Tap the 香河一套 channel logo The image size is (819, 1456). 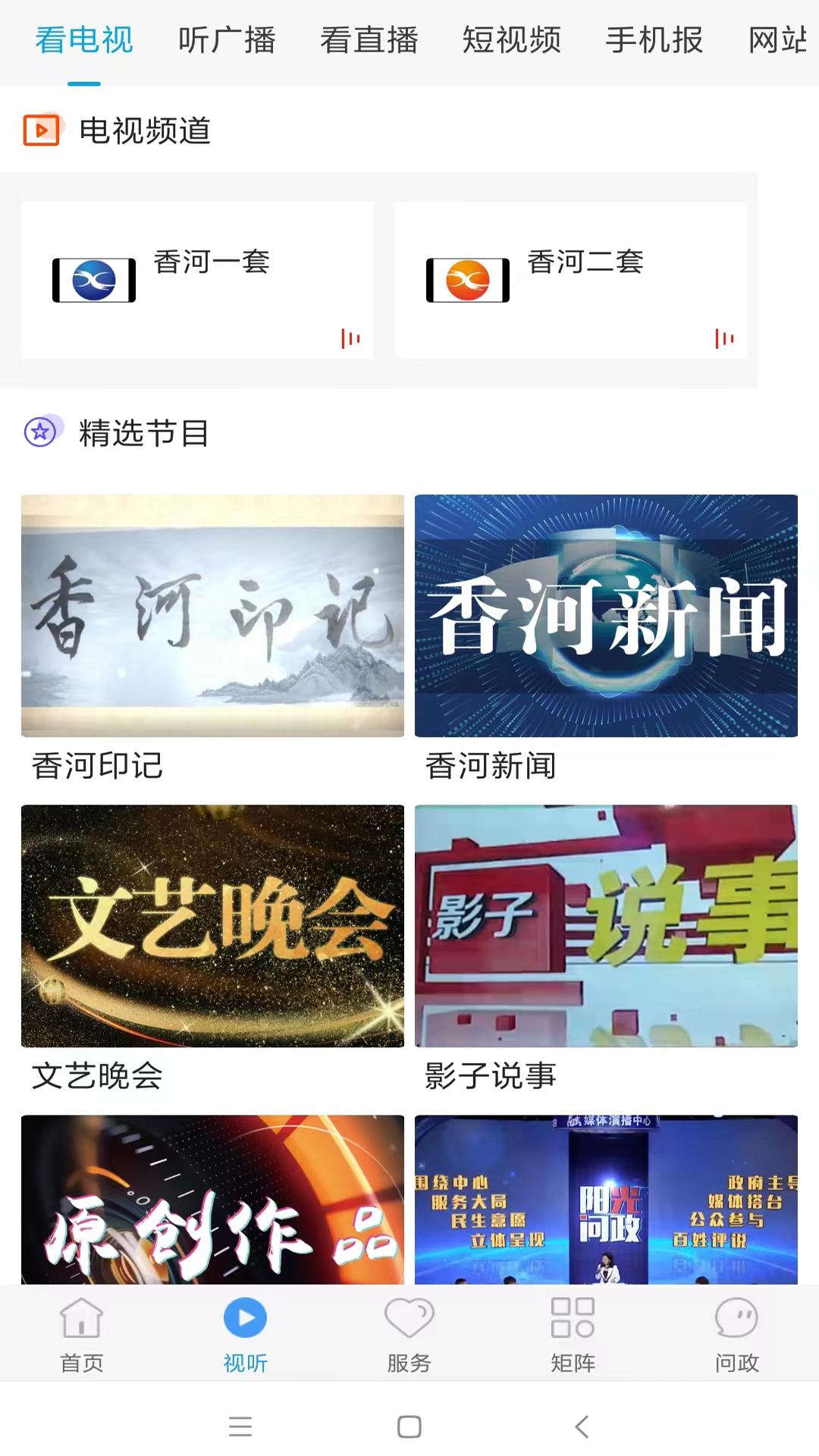coord(93,278)
